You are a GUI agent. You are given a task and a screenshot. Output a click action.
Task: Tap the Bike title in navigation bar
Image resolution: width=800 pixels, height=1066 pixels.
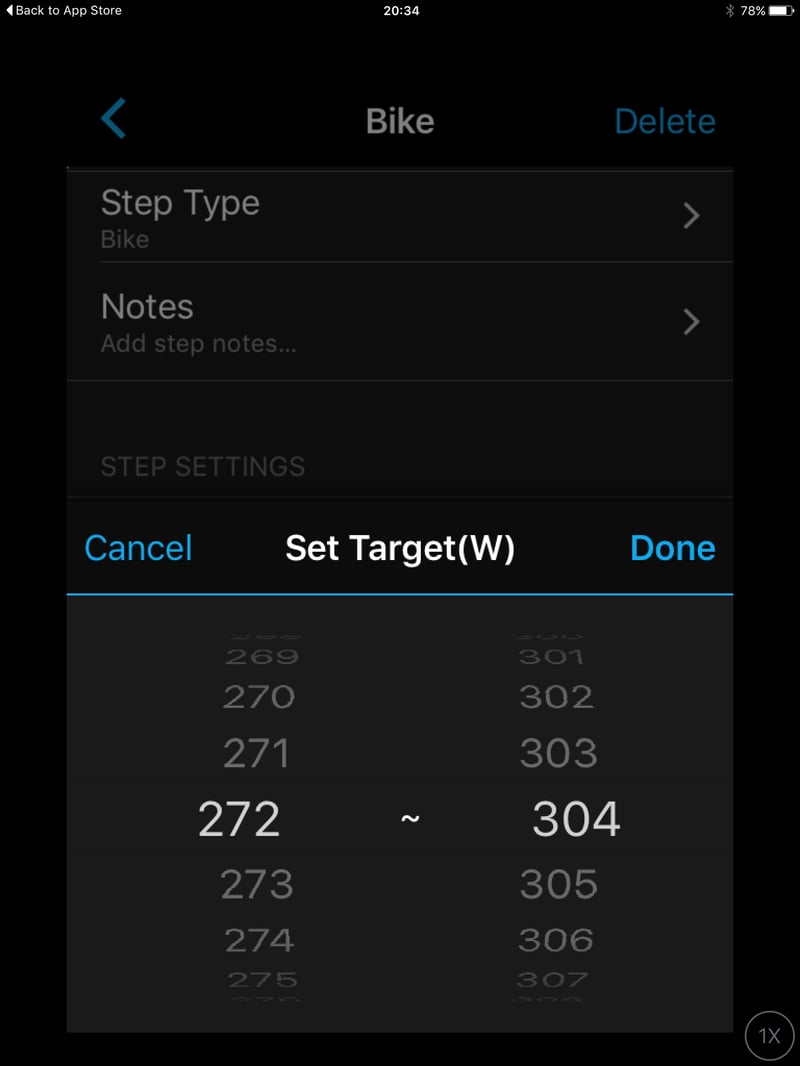coord(400,120)
